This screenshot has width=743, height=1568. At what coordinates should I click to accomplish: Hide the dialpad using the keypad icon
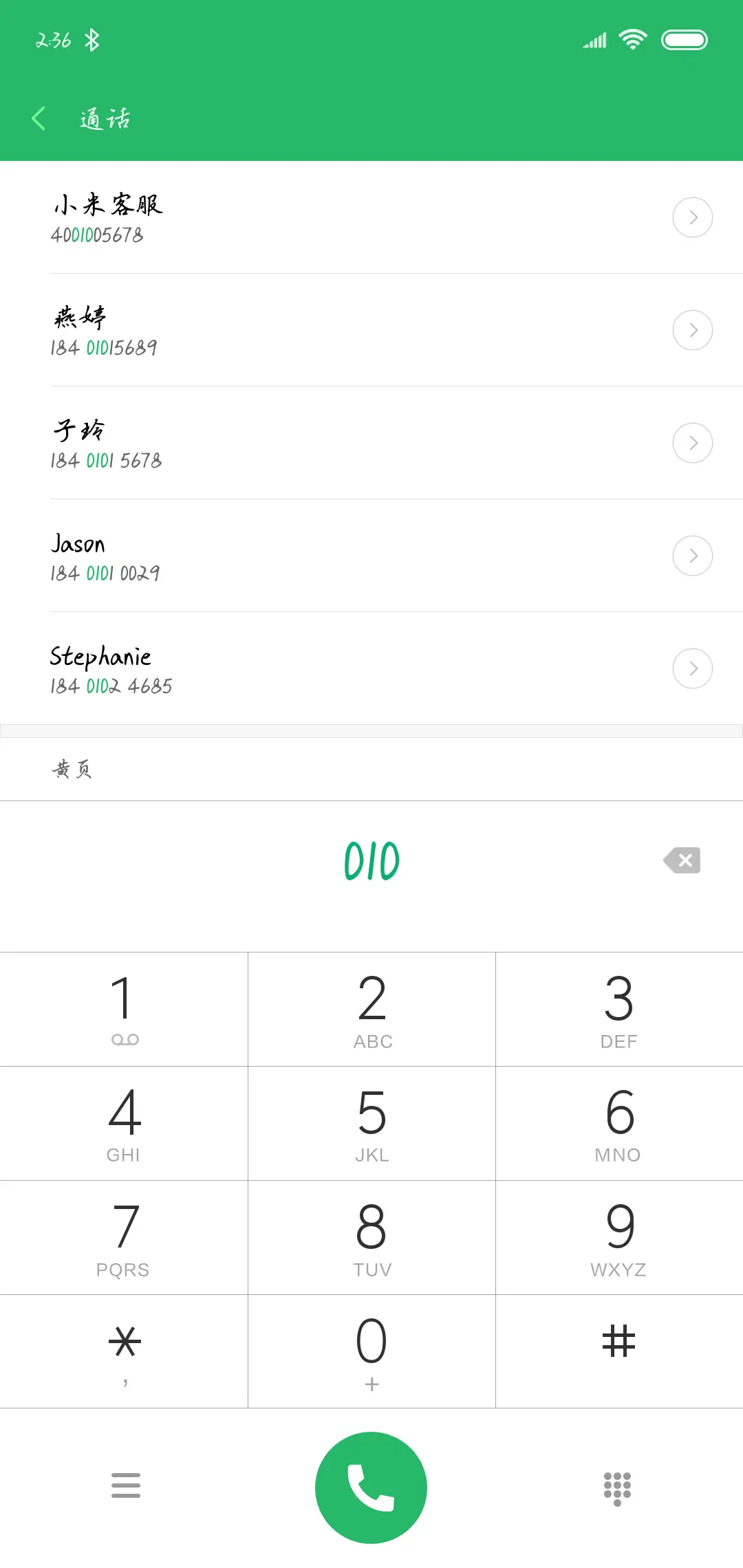coord(617,1487)
